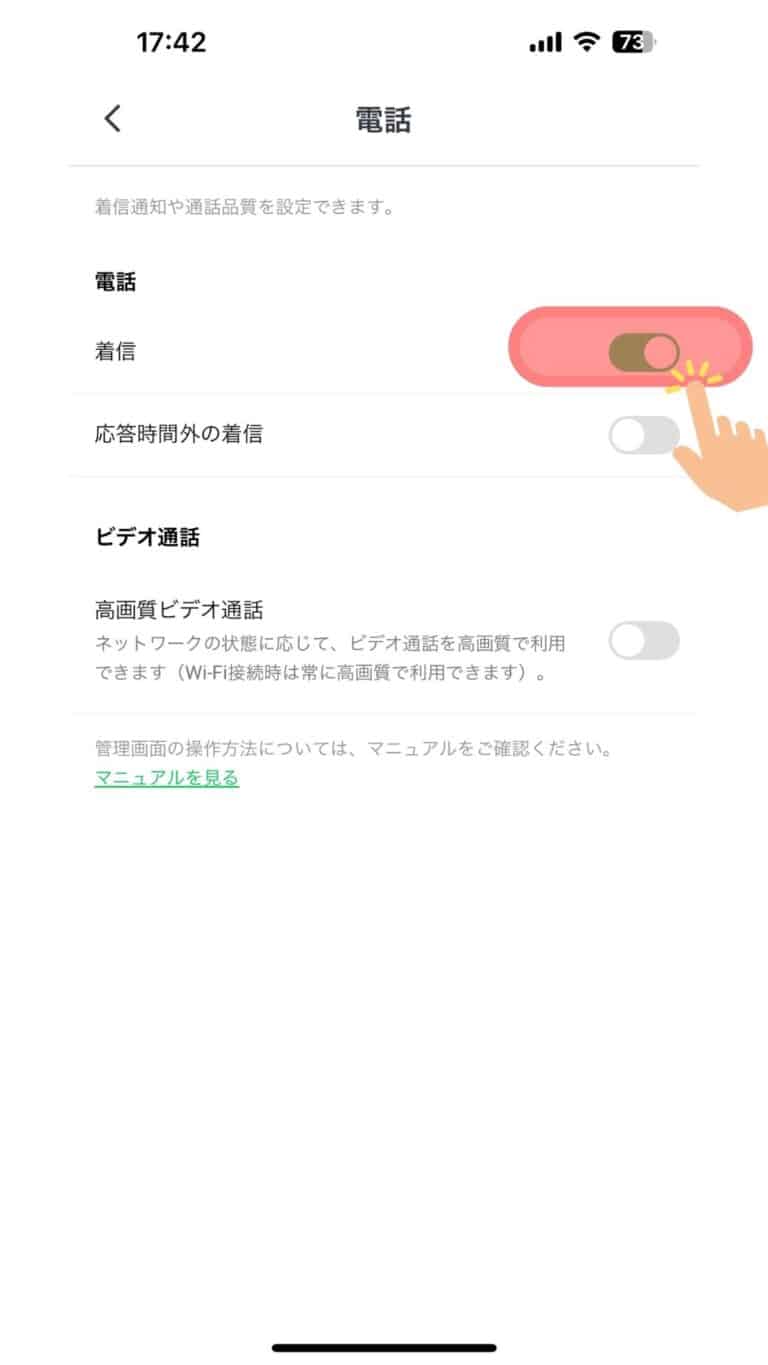Image resolution: width=768 pixels, height=1365 pixels.
Task: Go back with the arrow icon
Action: [112, 119]
